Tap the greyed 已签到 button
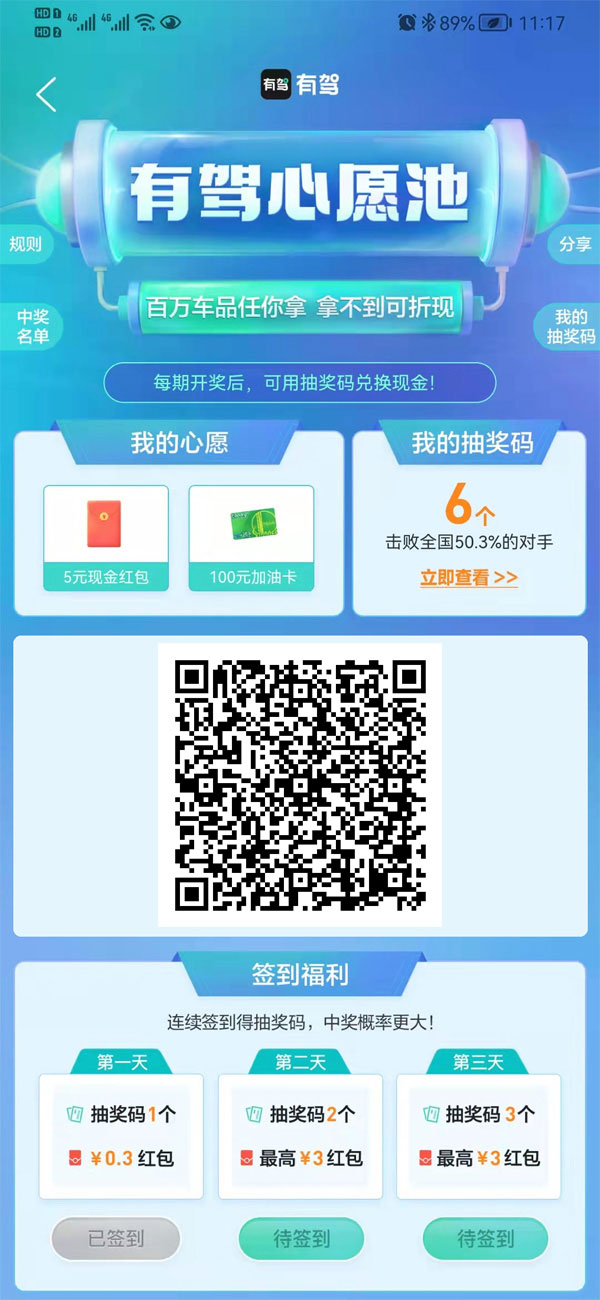Image resolution: width=600 pixels, height=1300 pixels. click(116, 1238)
